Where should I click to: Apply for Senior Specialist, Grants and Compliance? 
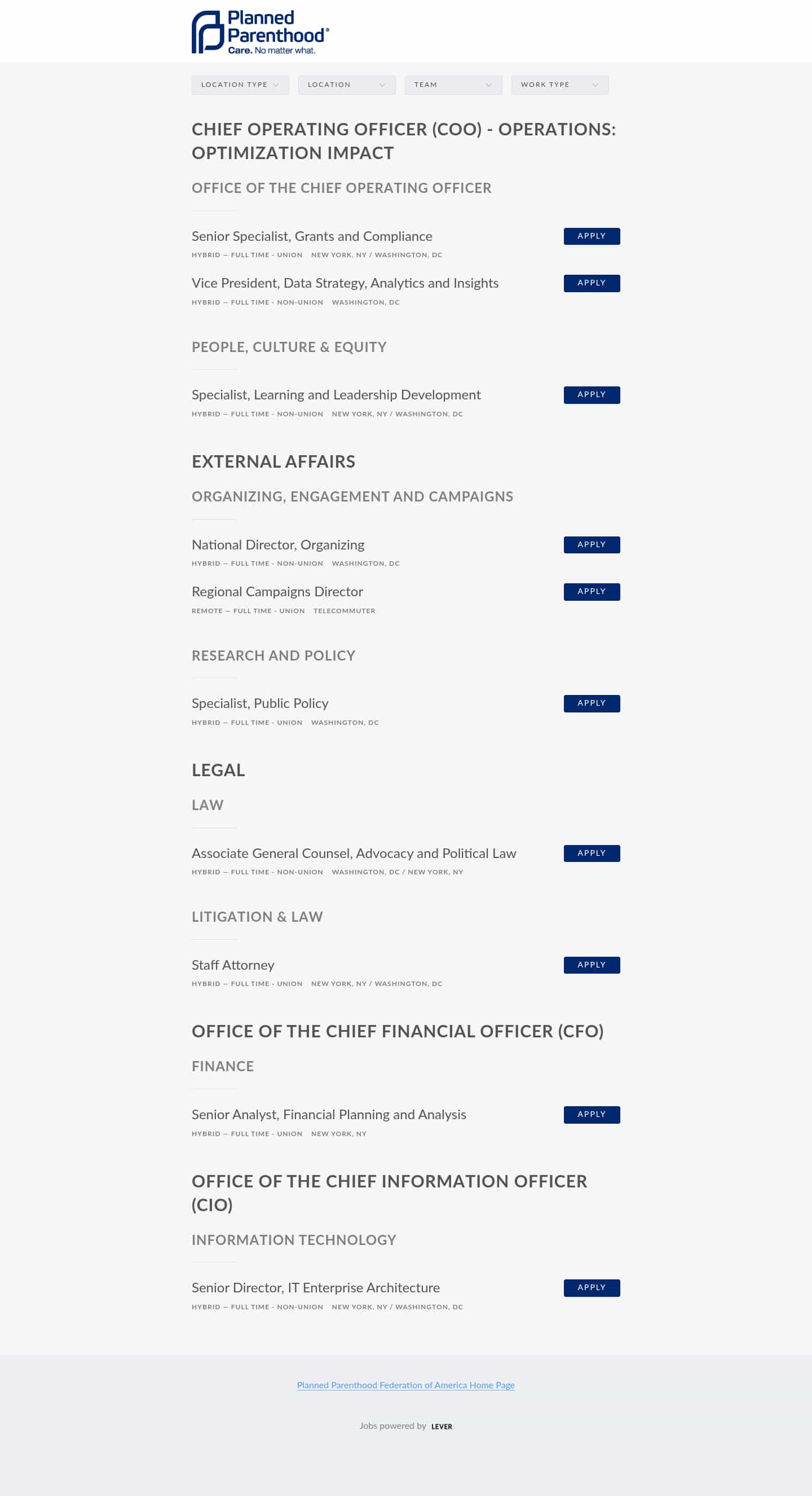(x=592, y=236)
